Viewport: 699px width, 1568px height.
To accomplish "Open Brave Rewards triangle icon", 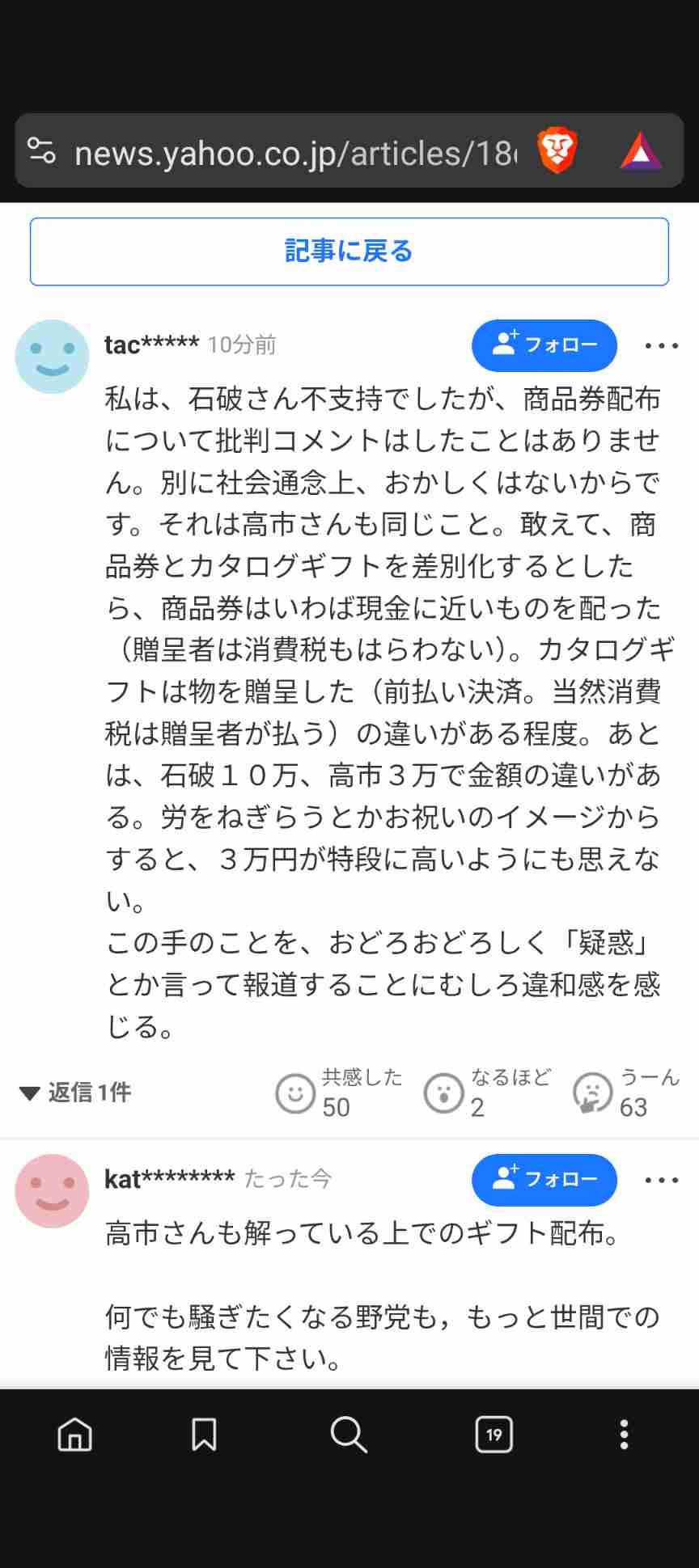I will pyautogui.click(x=641, y=152).
